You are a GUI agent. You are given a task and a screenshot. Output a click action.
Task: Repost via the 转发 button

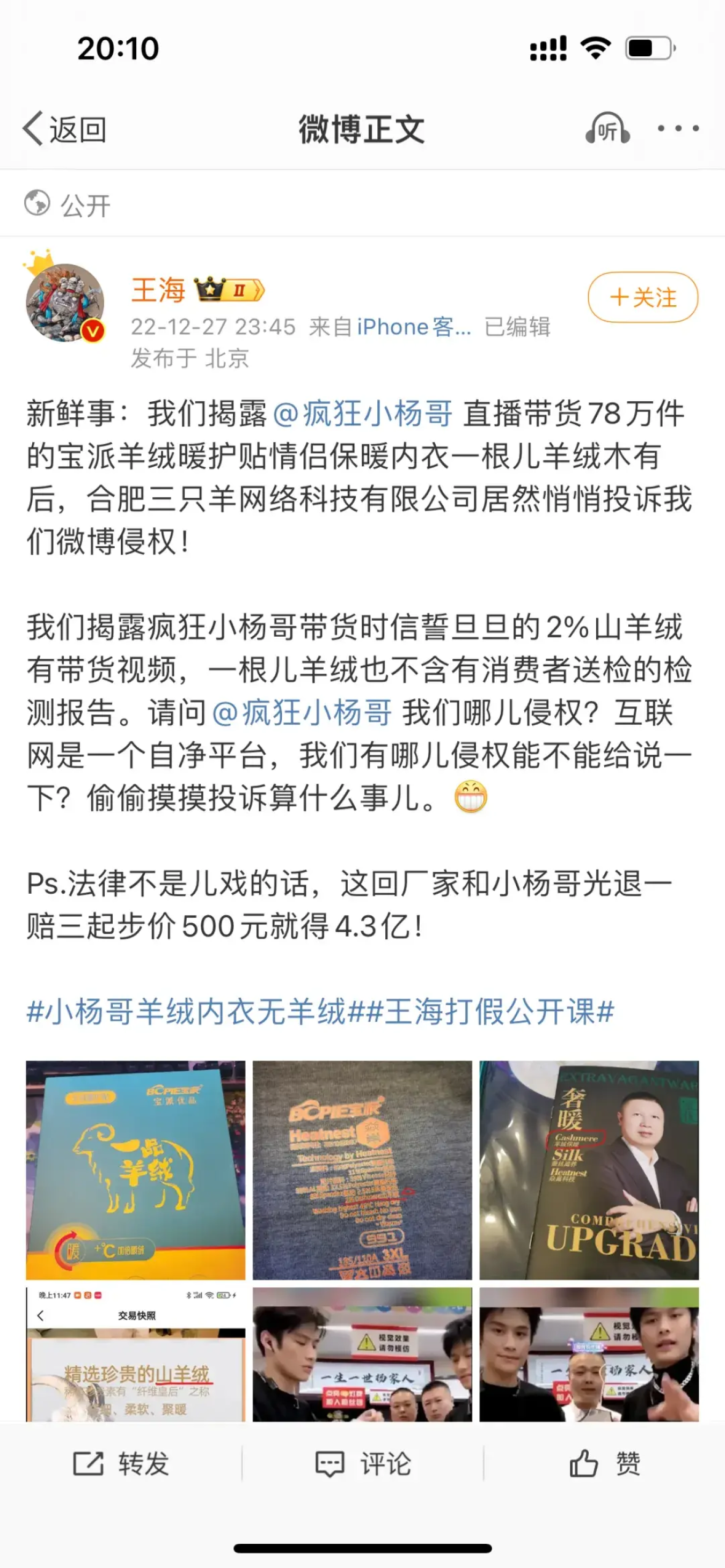[121, 1463]
